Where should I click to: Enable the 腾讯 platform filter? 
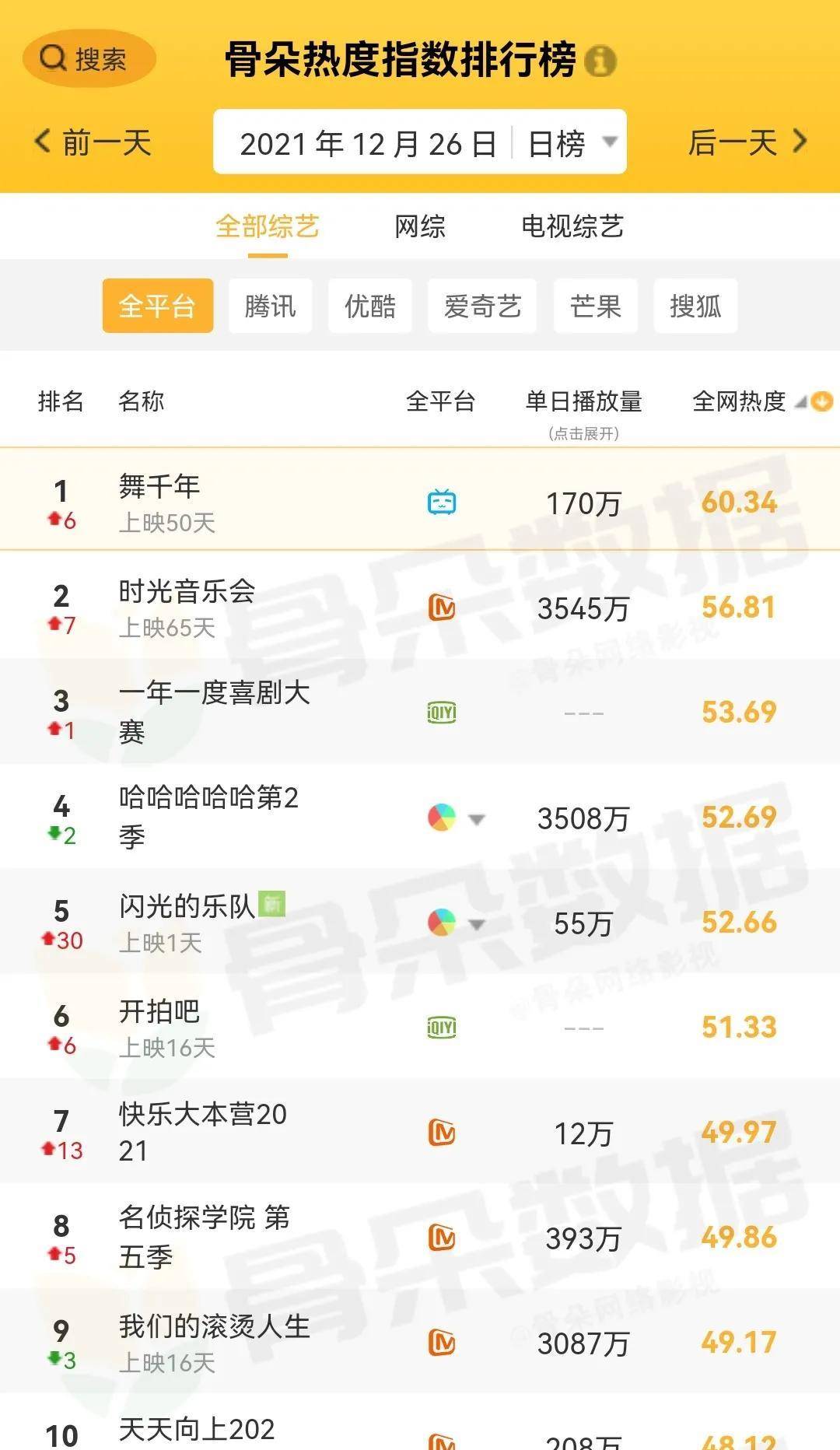point(270,306)
